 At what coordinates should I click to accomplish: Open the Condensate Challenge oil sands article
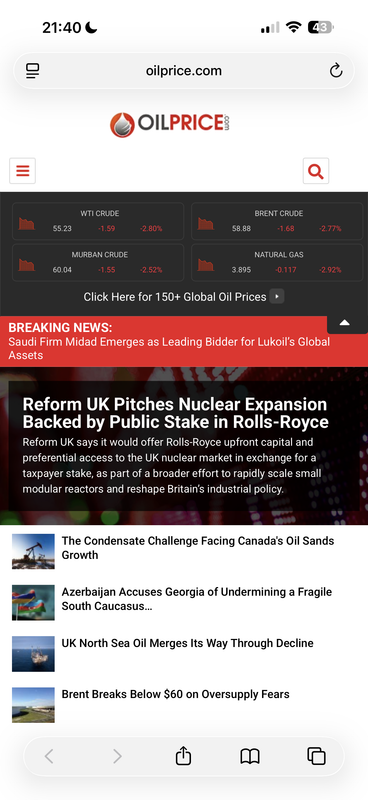(x=198, y=547)
